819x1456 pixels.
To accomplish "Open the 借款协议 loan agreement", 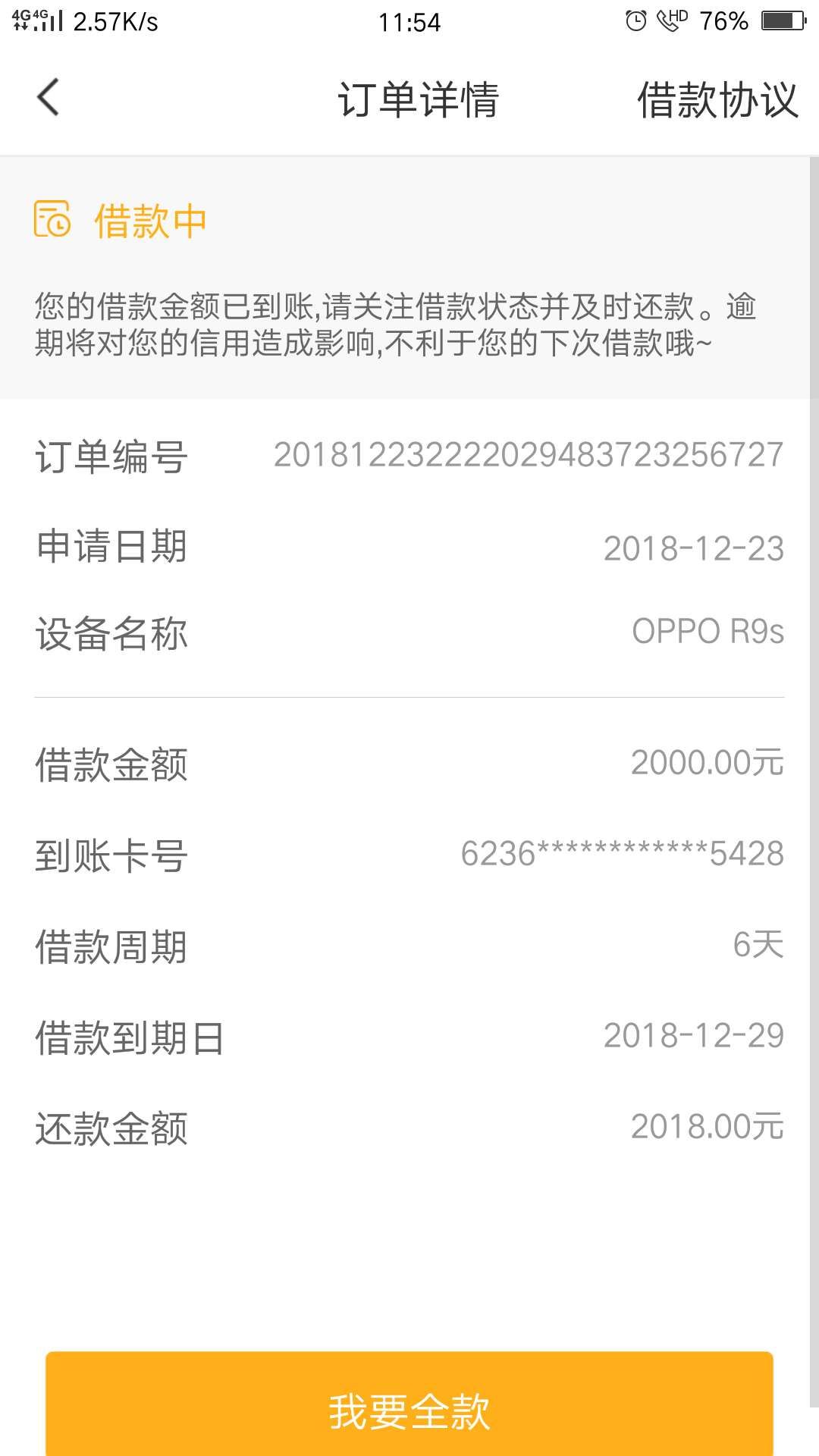I will (x=717, y=99).
